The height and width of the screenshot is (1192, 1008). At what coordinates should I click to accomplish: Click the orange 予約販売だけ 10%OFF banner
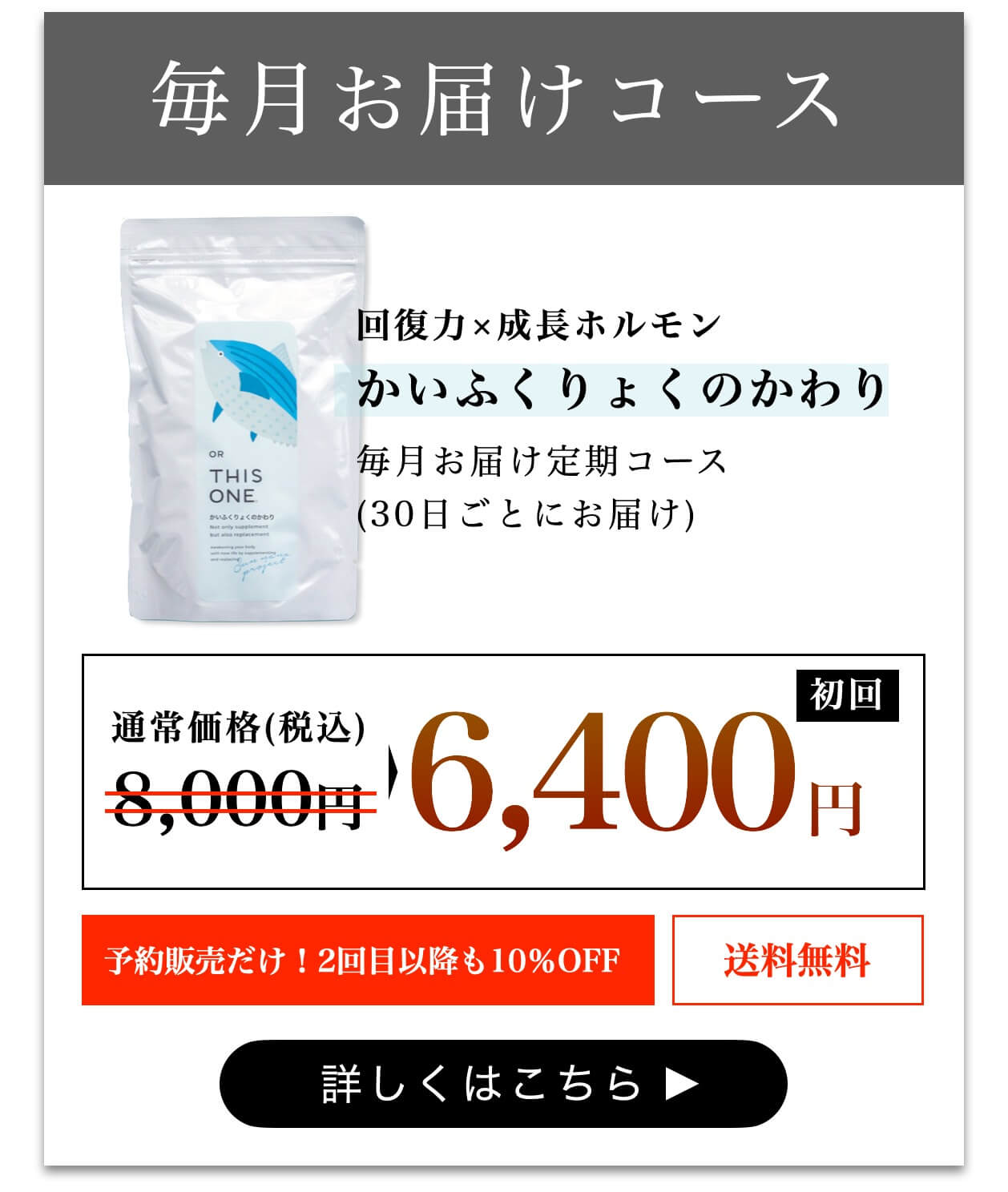[369, 960]
